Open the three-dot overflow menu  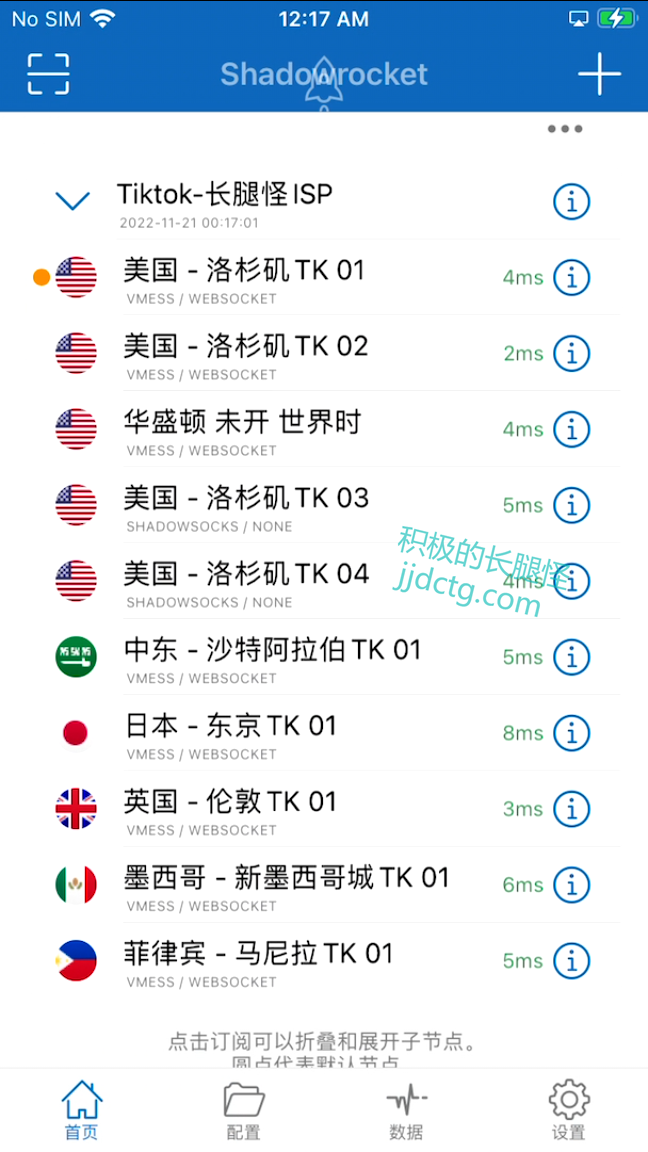pos(564,129)
